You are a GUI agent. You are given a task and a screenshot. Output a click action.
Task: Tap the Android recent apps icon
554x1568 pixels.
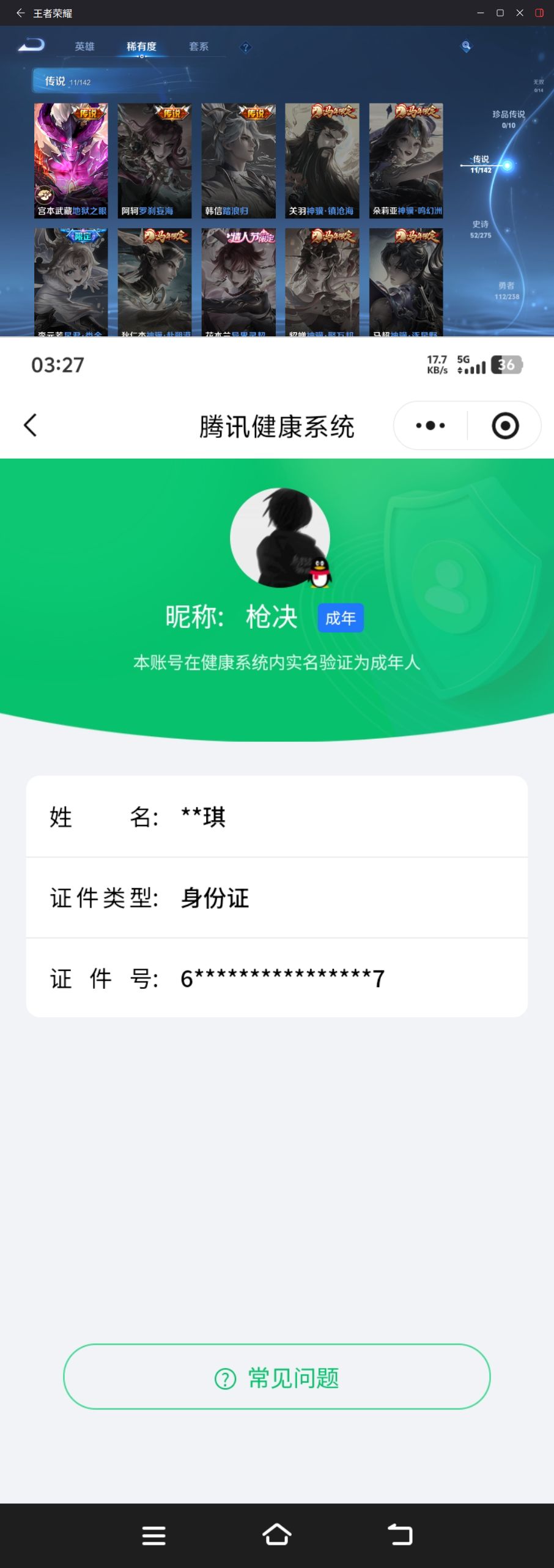tap(154, 1534)
